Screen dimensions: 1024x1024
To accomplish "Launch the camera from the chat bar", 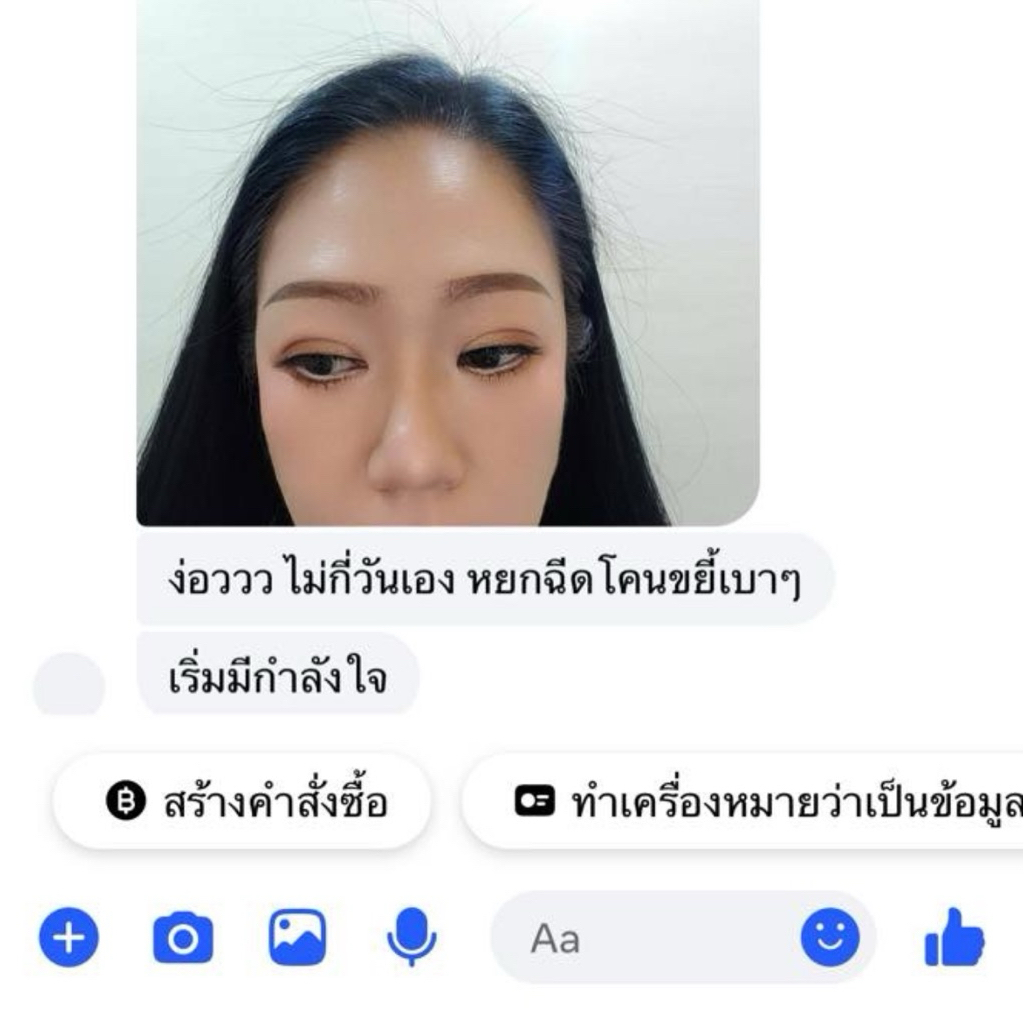I will tap(183, 938).
